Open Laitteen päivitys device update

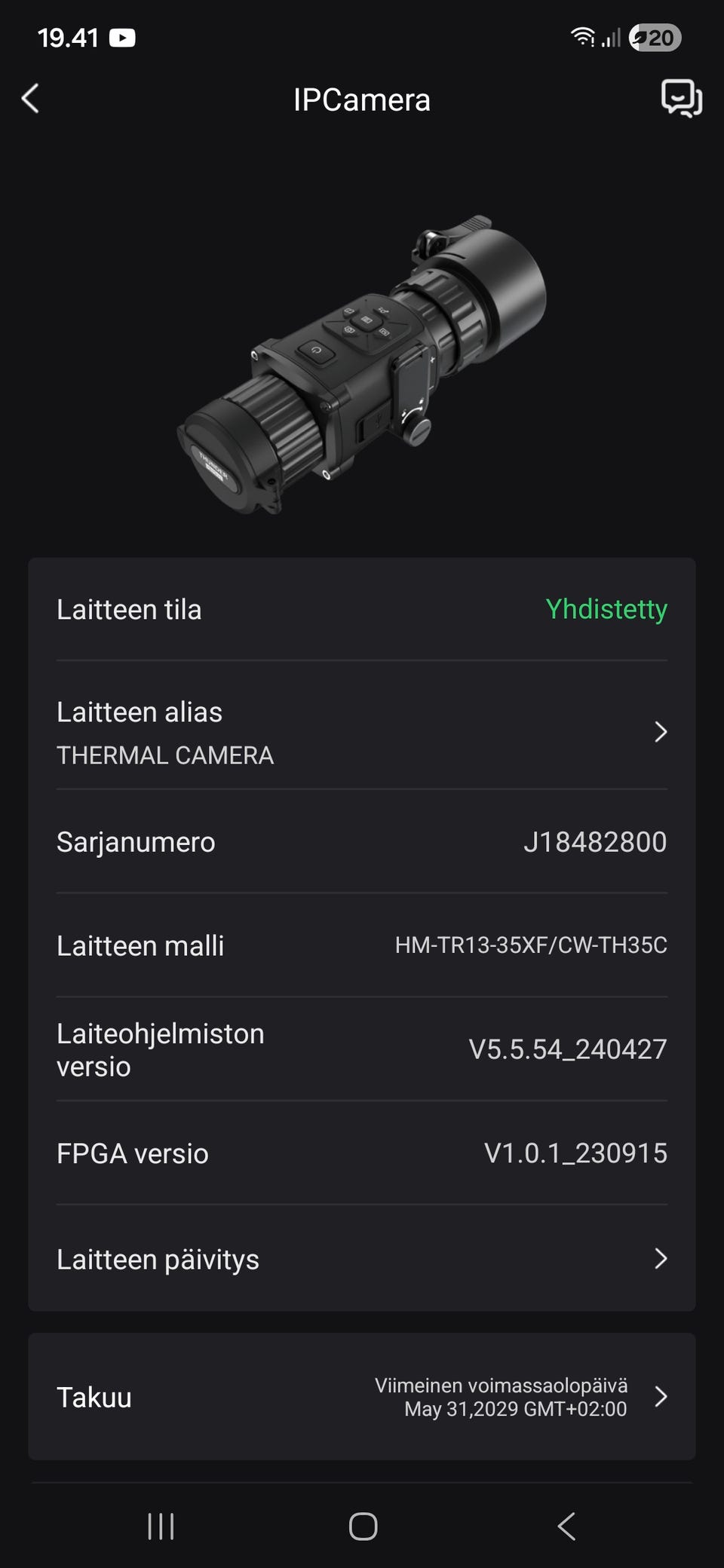click(x=362, y=1259)
